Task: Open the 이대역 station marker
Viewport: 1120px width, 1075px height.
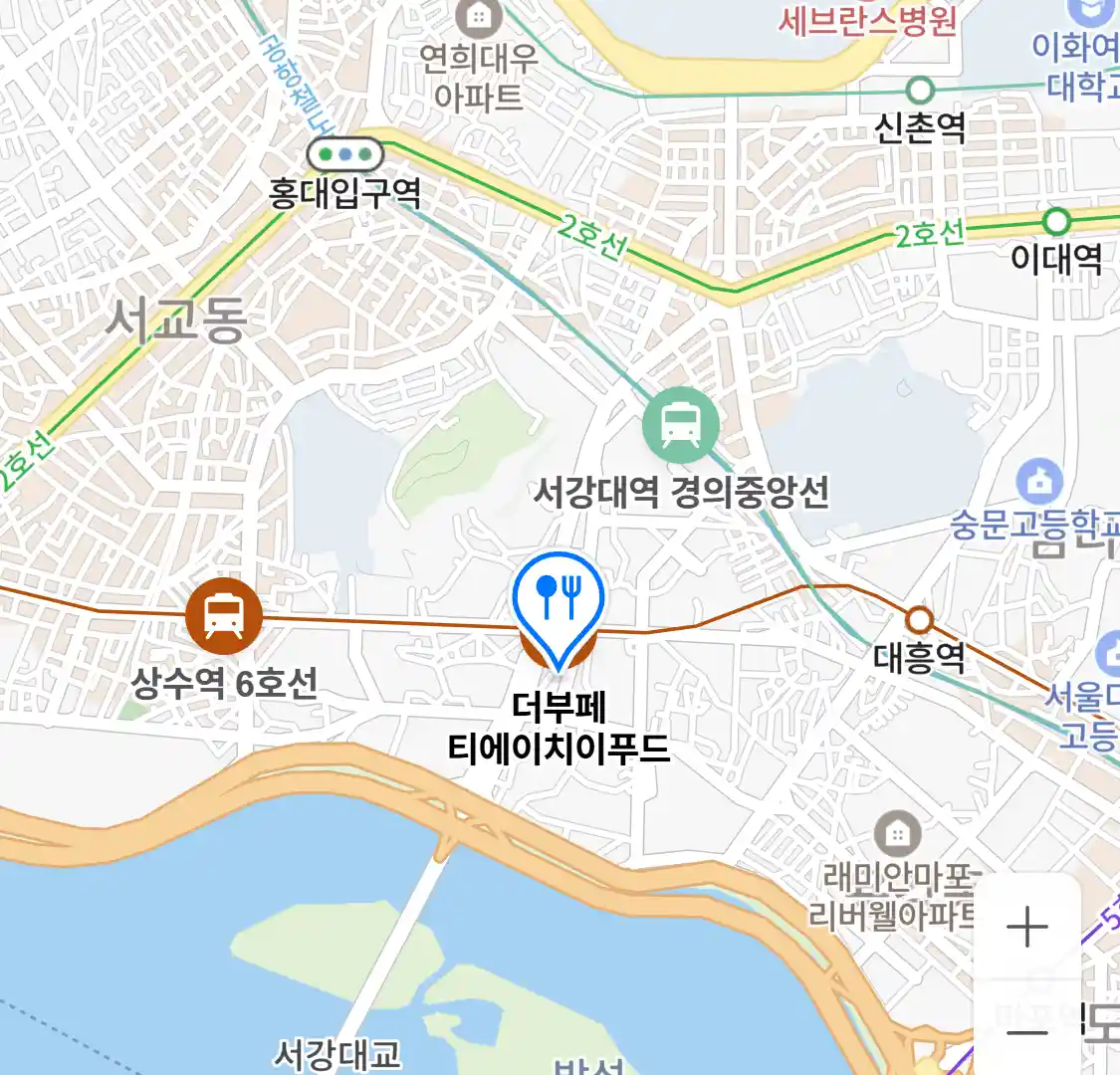Action: tap(1056, 221)
